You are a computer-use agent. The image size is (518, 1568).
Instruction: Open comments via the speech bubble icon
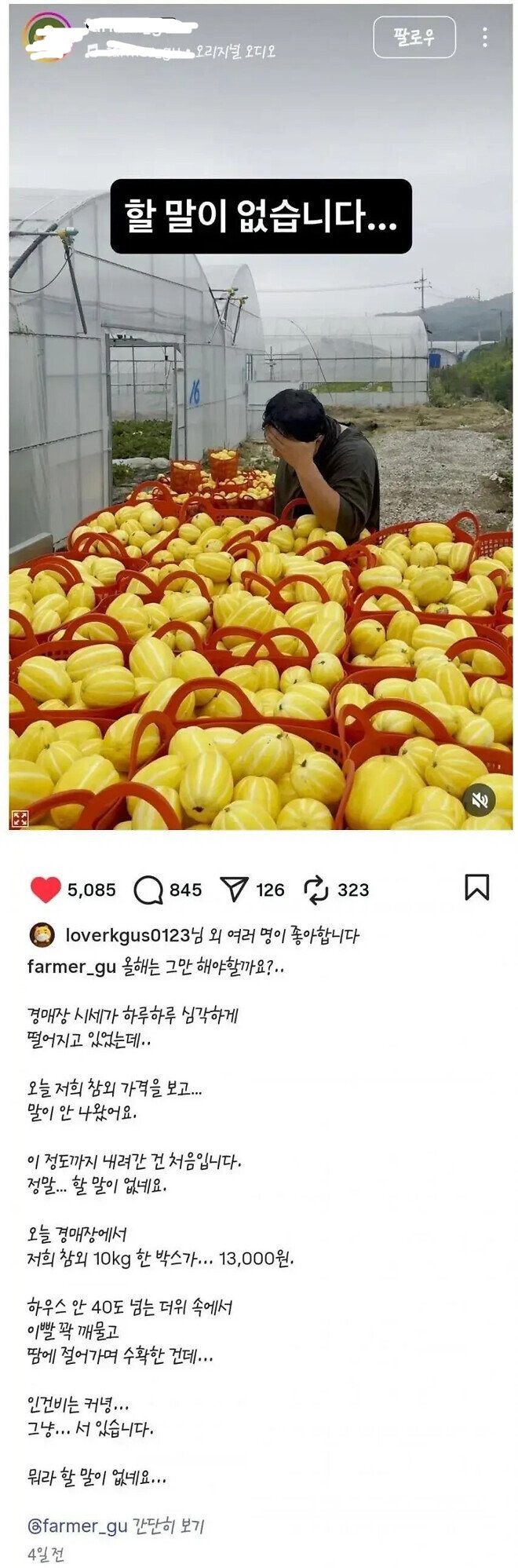point(148,890)
